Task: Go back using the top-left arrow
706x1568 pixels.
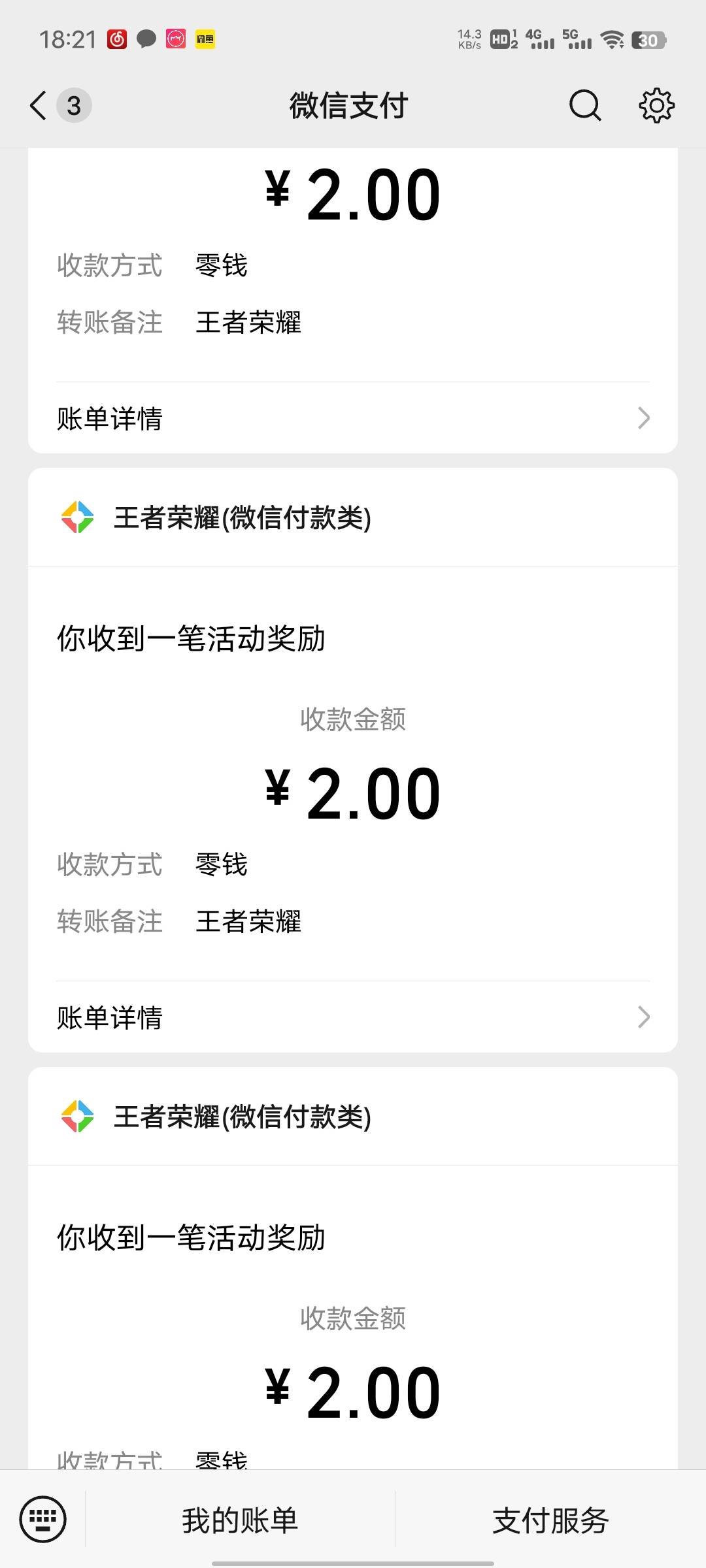Action: [x=39, y=105]
